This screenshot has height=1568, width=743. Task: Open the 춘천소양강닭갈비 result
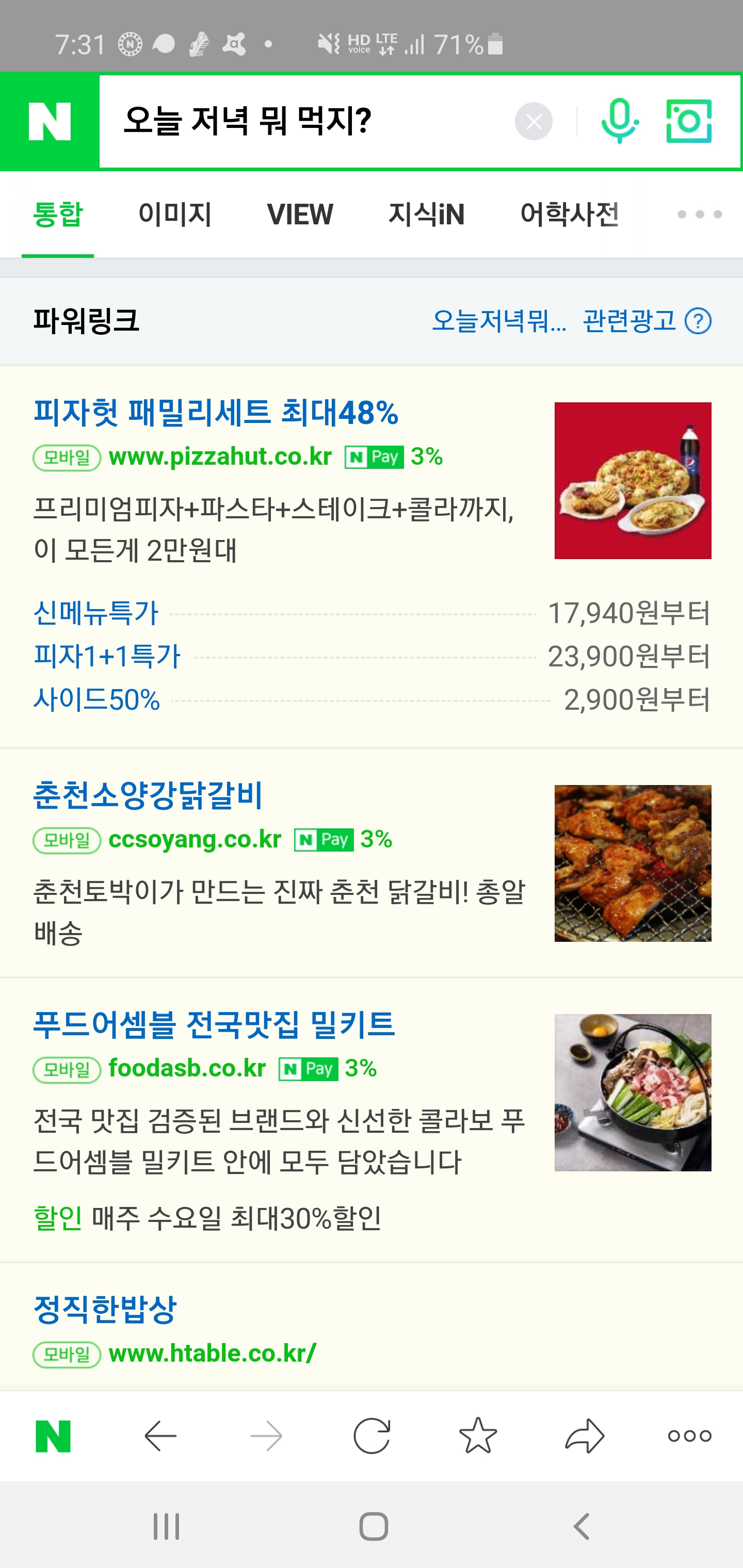click(148, 795)
